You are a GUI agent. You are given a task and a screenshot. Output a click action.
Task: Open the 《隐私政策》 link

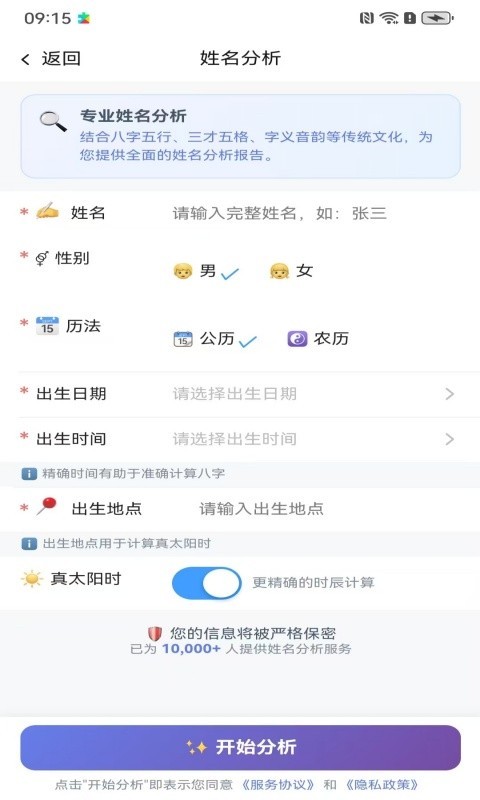383,785
